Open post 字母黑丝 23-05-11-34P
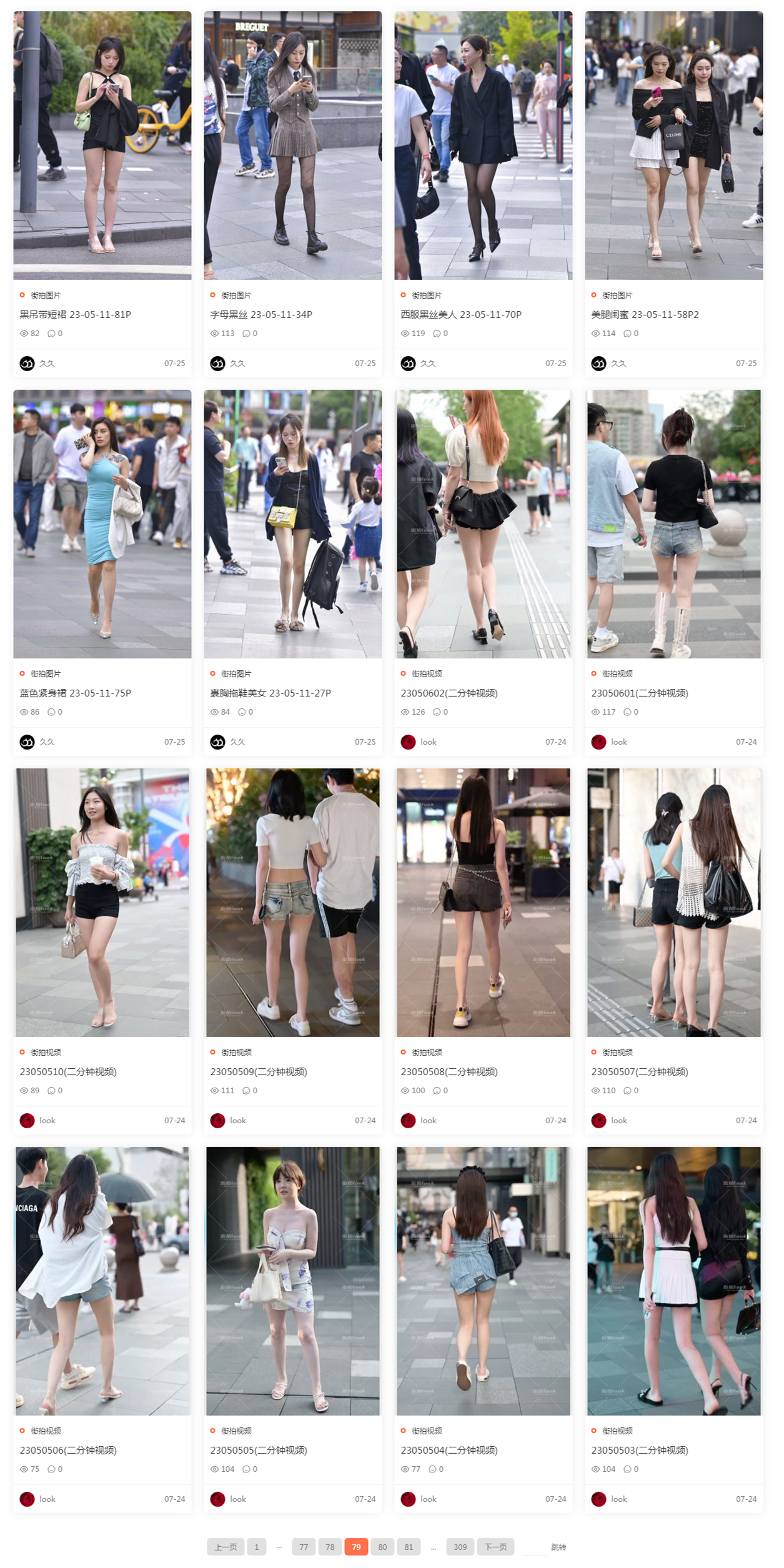Viewport: 784px width, 1568px height. [261, 314]
